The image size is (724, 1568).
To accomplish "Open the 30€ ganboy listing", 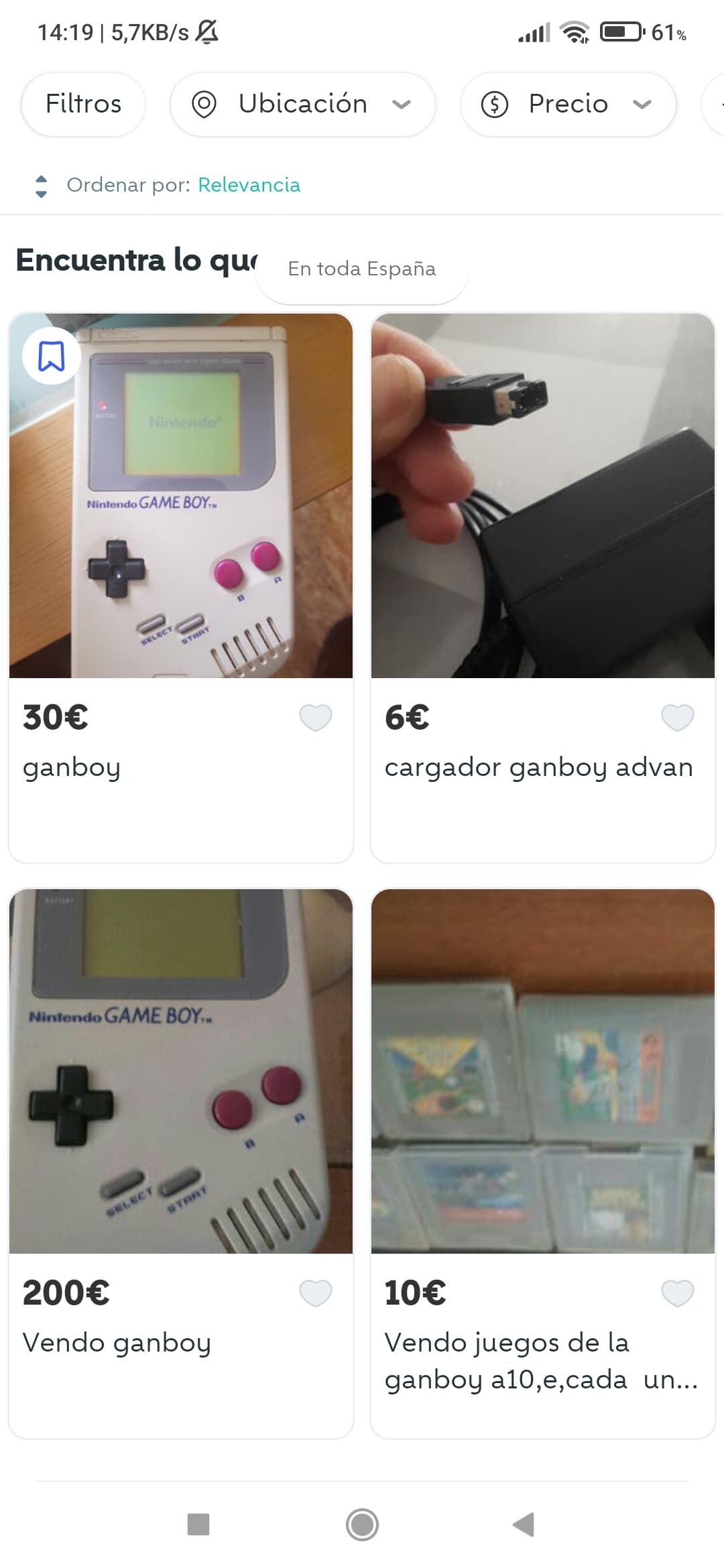I will (x=181, y=588).
